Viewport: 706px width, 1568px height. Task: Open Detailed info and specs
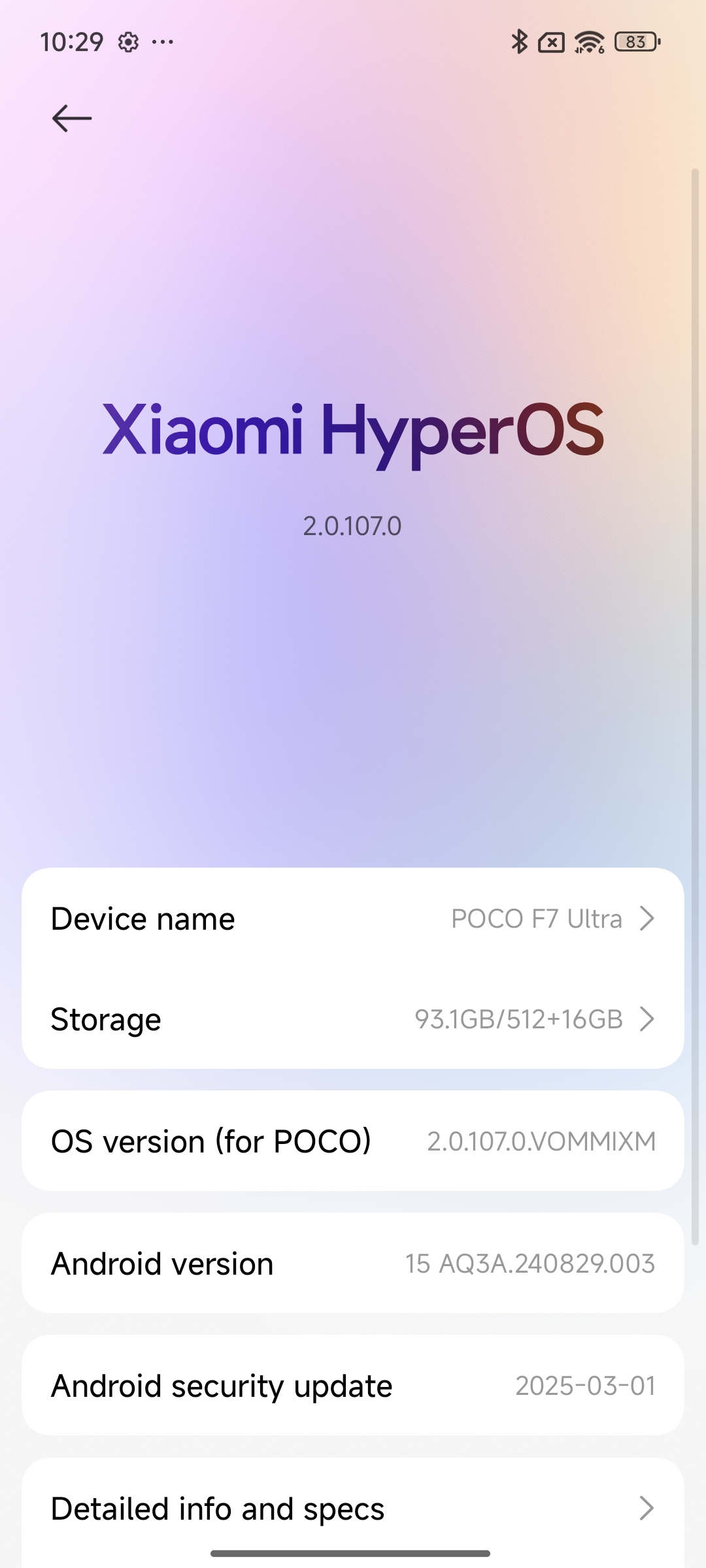click(x=353, y=1508)
